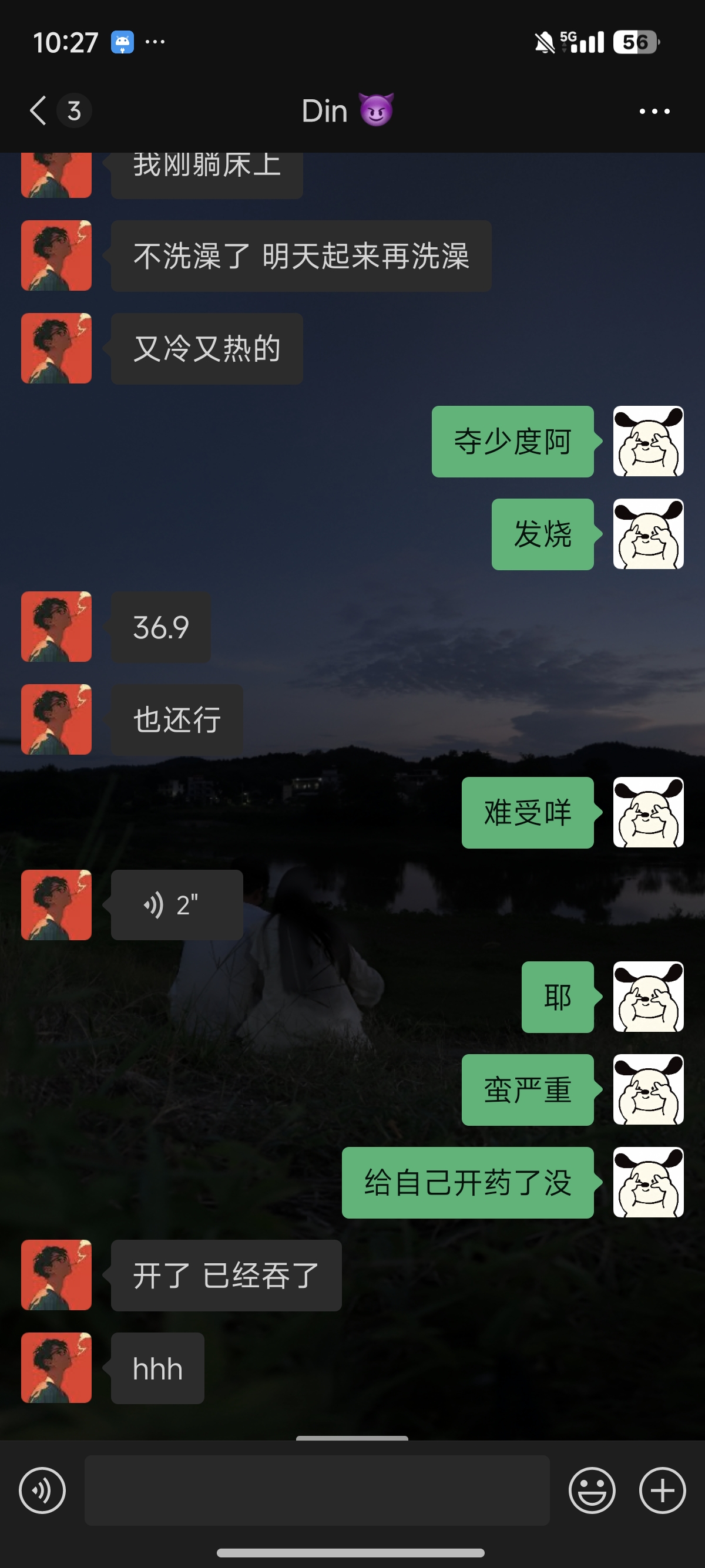Viewport: 705px width, 1568px height.
Task: Play the 2-second voice message
Action: click(177, 905)
